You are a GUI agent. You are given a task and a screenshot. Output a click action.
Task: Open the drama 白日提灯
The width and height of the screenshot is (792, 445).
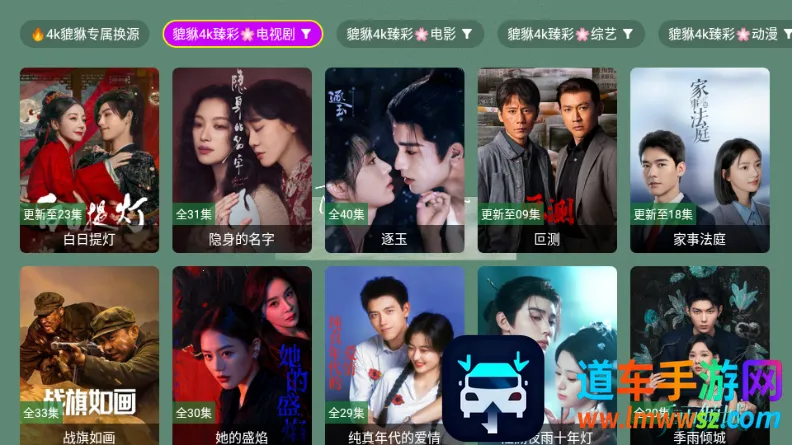tap(89, 160)
